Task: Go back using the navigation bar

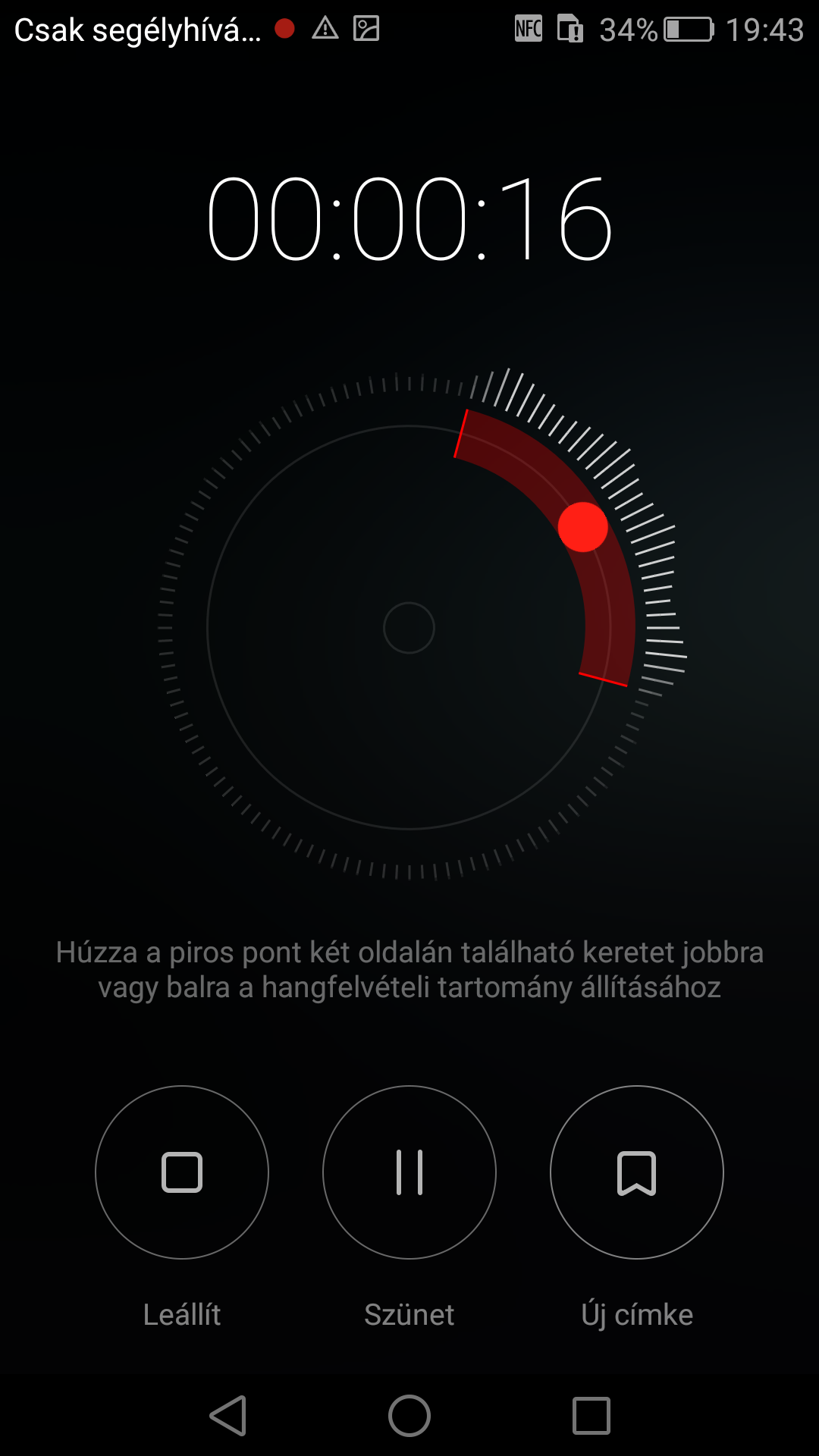Action: [228, 1416]
